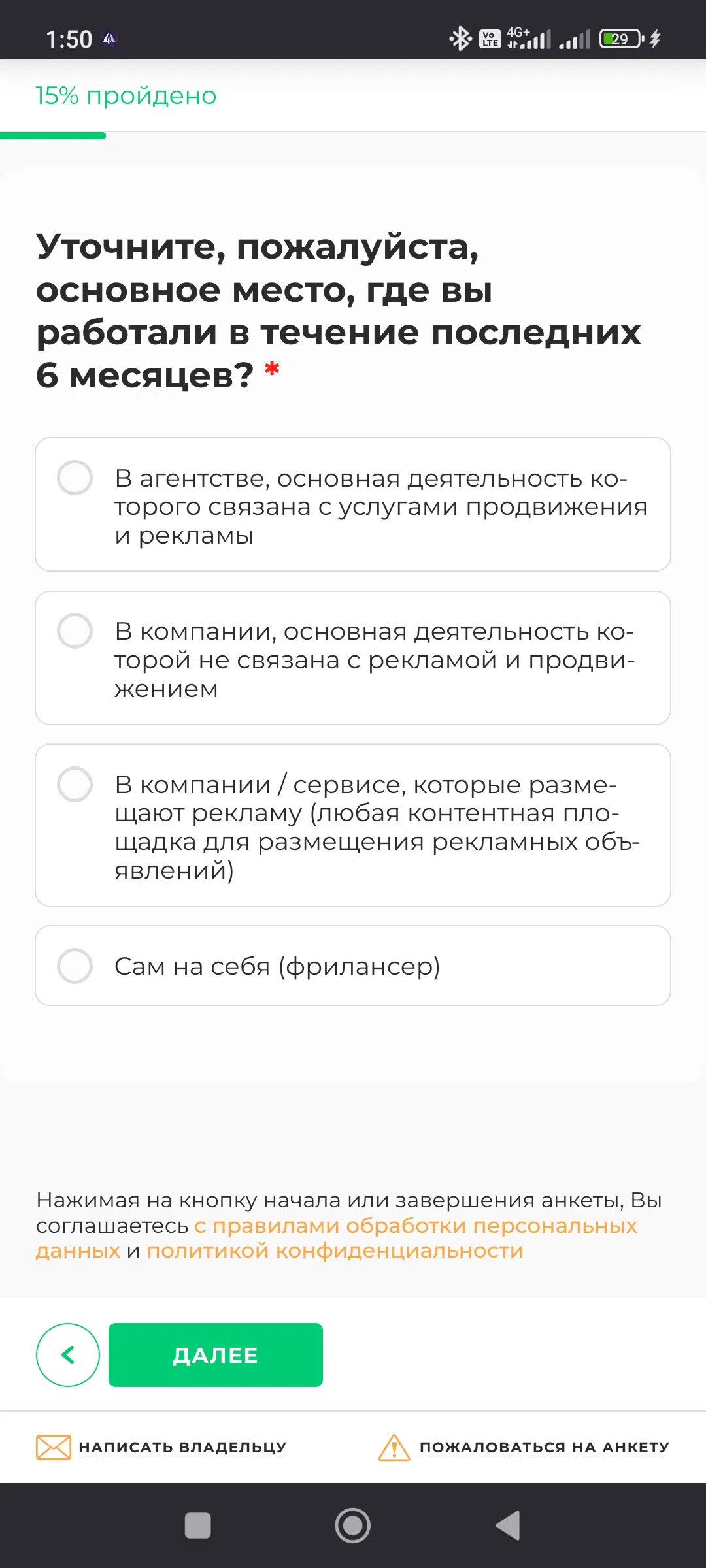This screenshot has height=1568, width=706.
Task: Tap НАПИСАТЬ ВЛАДЕЛЬЦУ link
Action: [x=182, y=1447]
